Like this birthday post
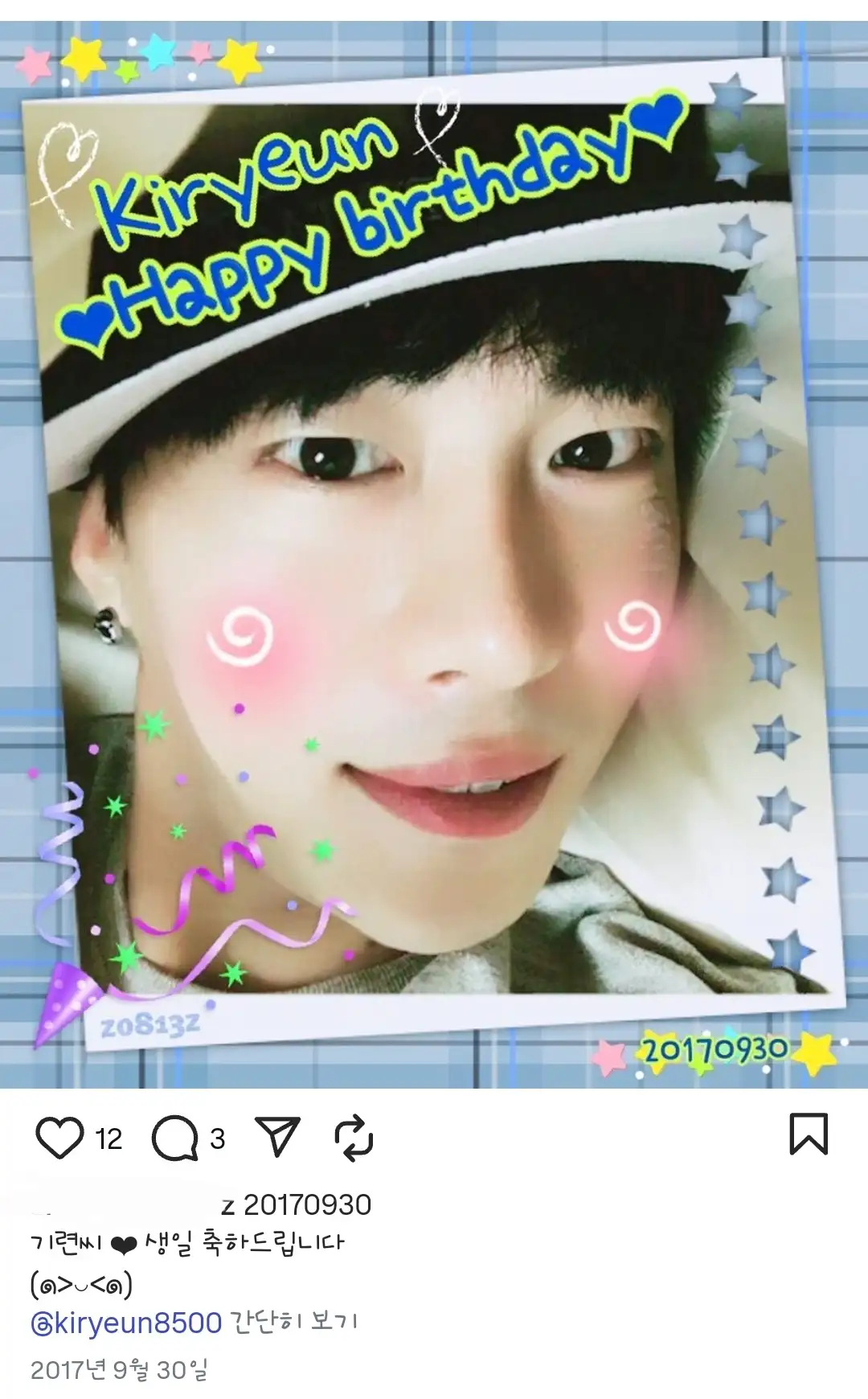 click(x=59, y=1138)
